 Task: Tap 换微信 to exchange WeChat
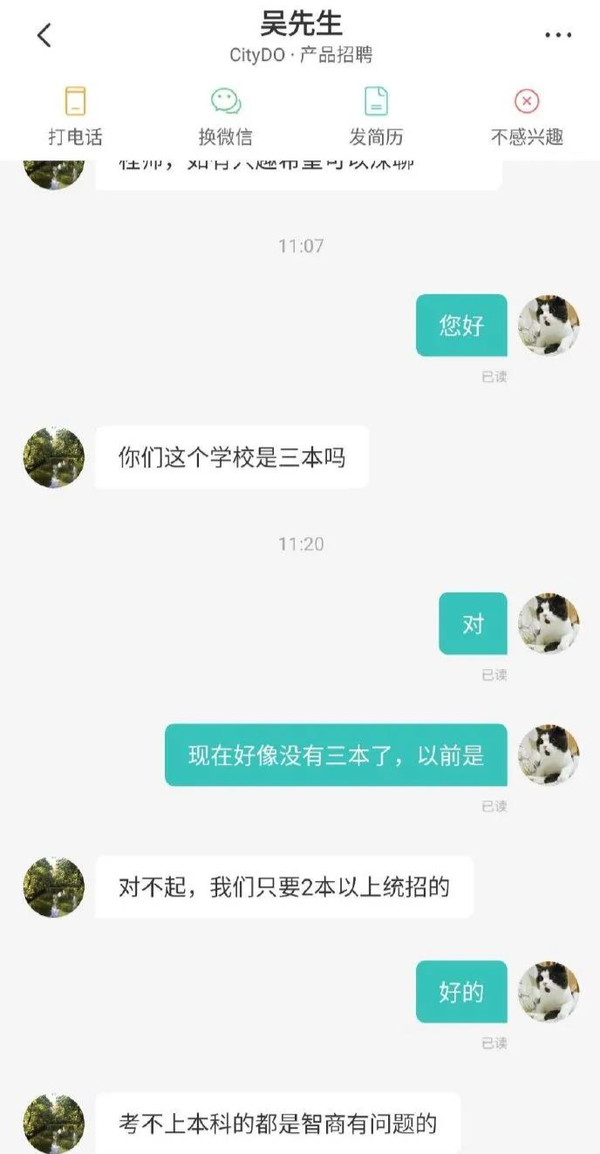tap(225, 116)
